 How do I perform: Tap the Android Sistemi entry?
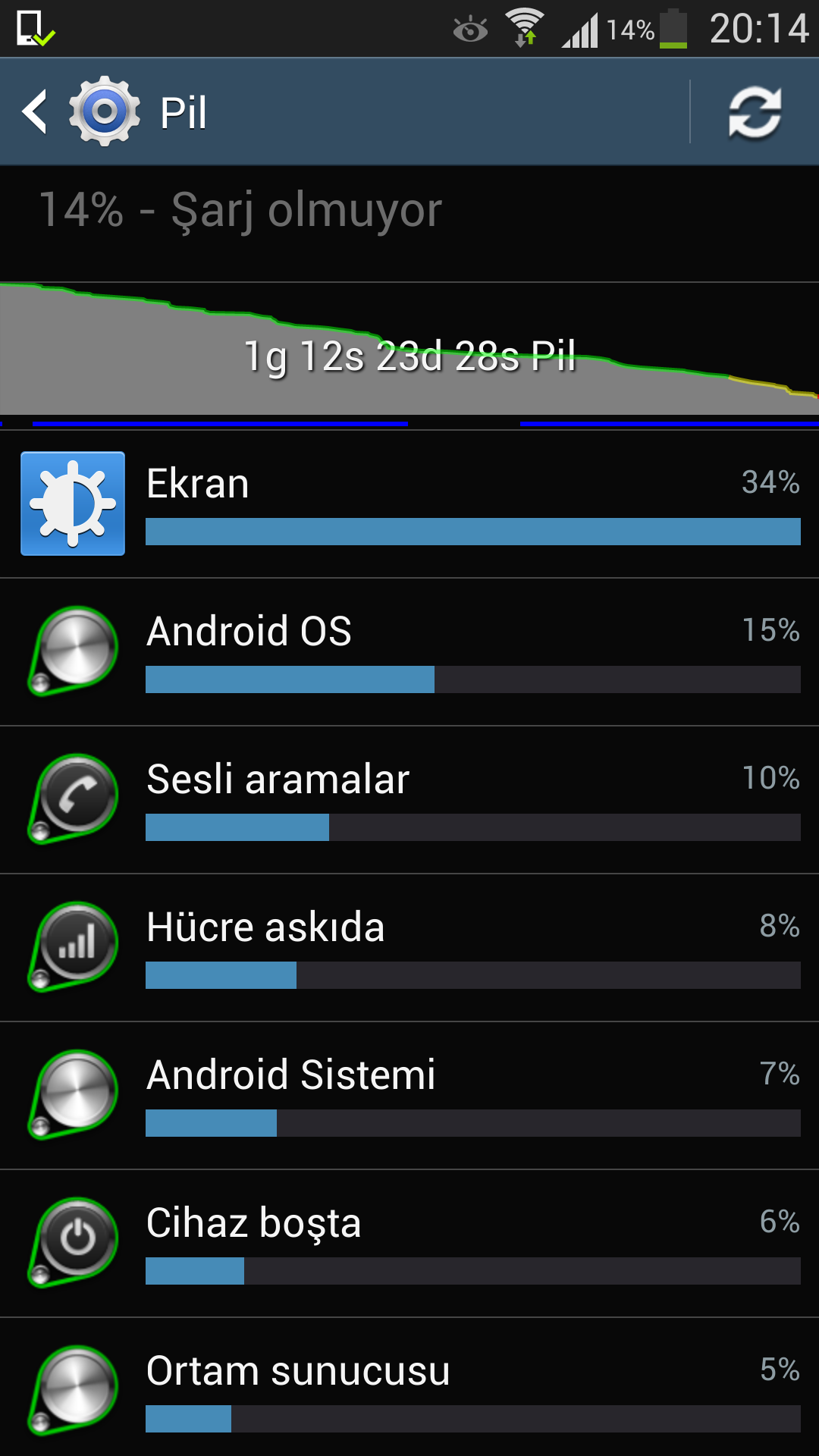coord(409,1095)
